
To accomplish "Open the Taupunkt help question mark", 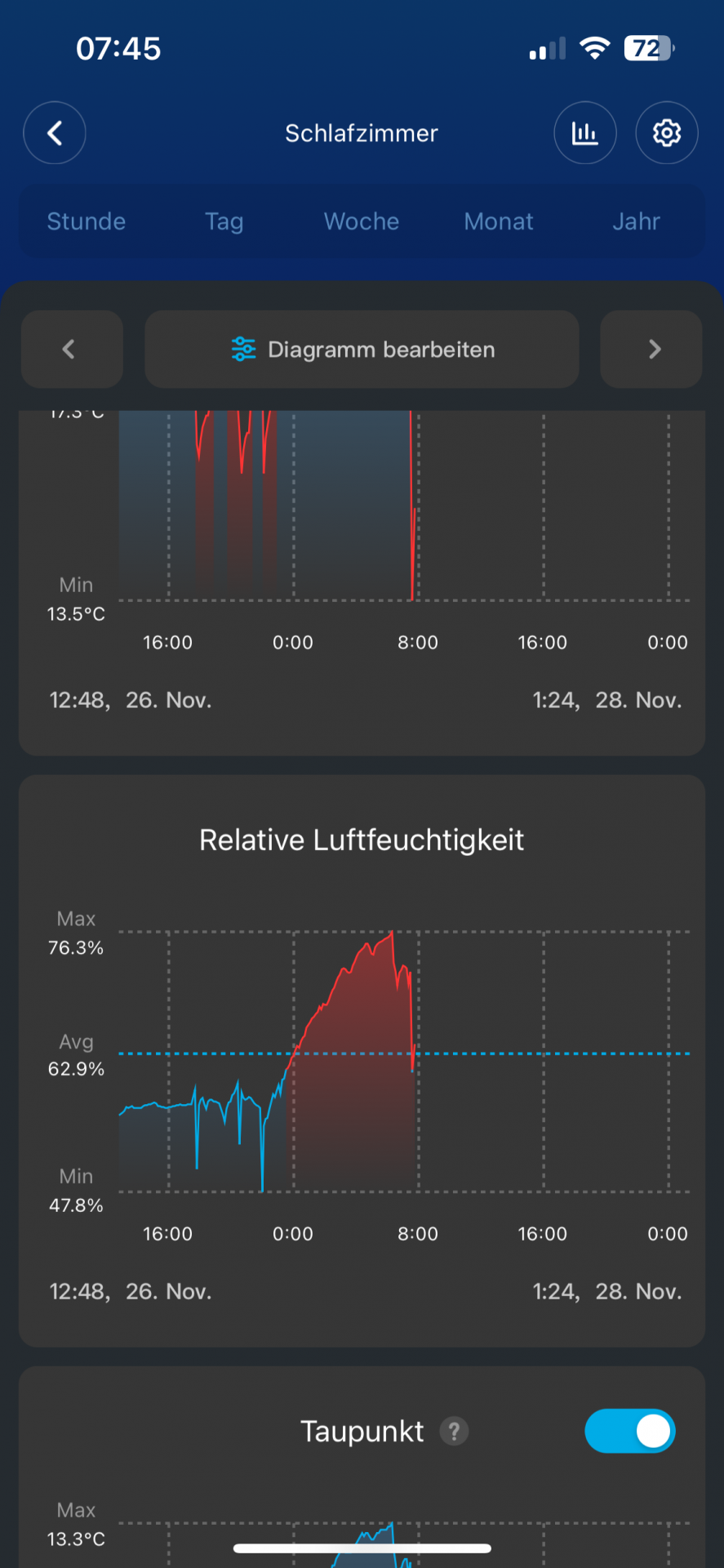I will [454, 1431].
